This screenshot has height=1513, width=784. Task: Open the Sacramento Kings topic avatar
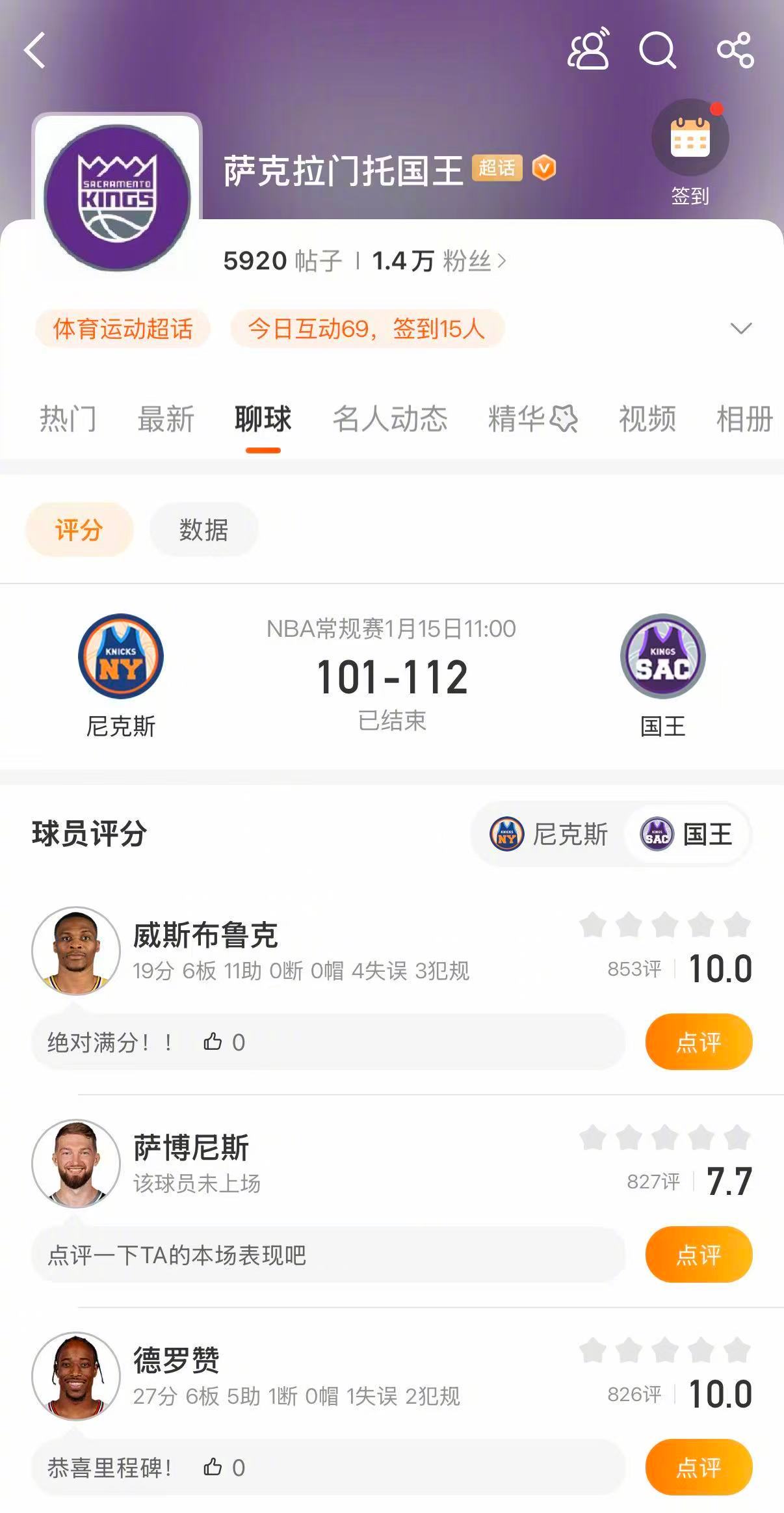pyautogui.click(x=117, y=198)
